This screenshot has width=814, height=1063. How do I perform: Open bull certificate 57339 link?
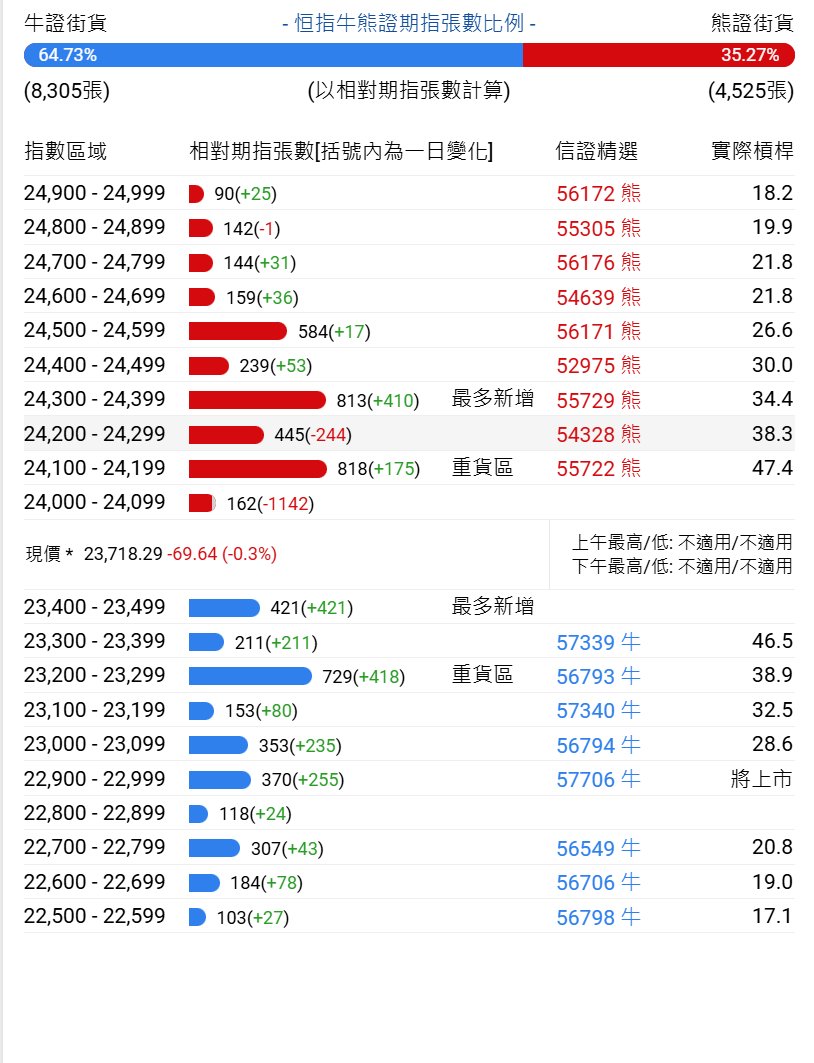coord(598,642)
